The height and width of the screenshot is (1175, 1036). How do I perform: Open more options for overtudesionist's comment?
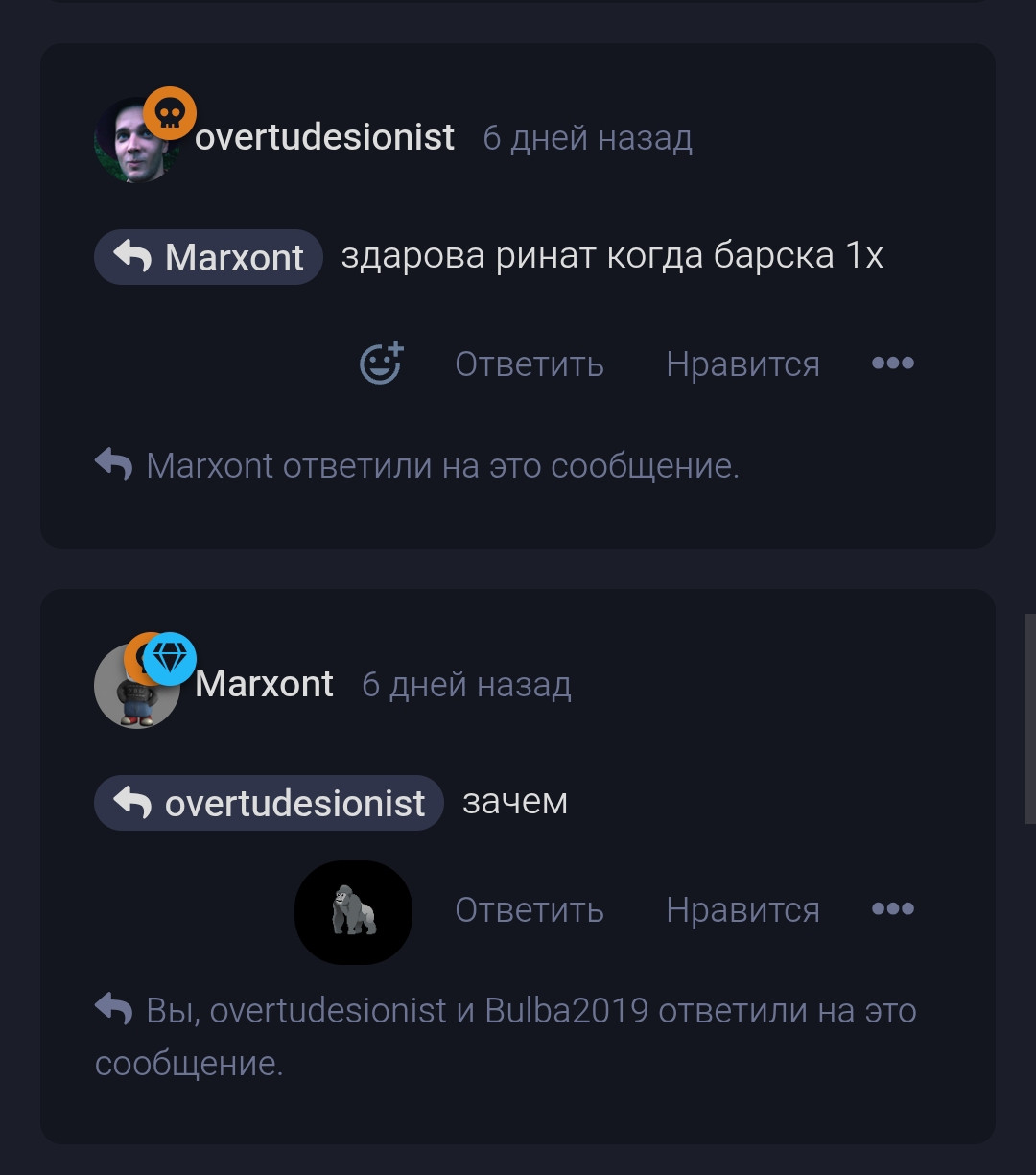892,364
